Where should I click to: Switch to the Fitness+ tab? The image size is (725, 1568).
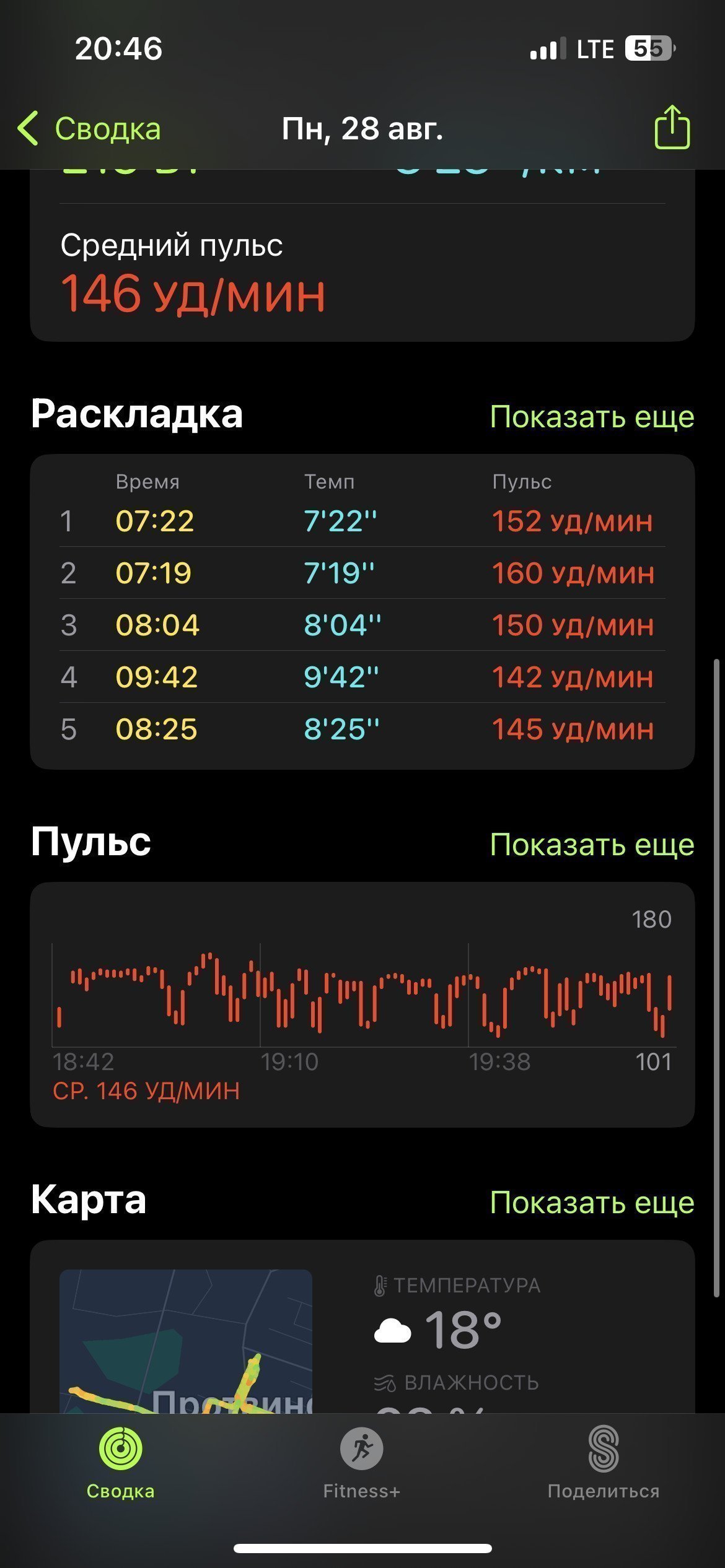pos(362,1462)
